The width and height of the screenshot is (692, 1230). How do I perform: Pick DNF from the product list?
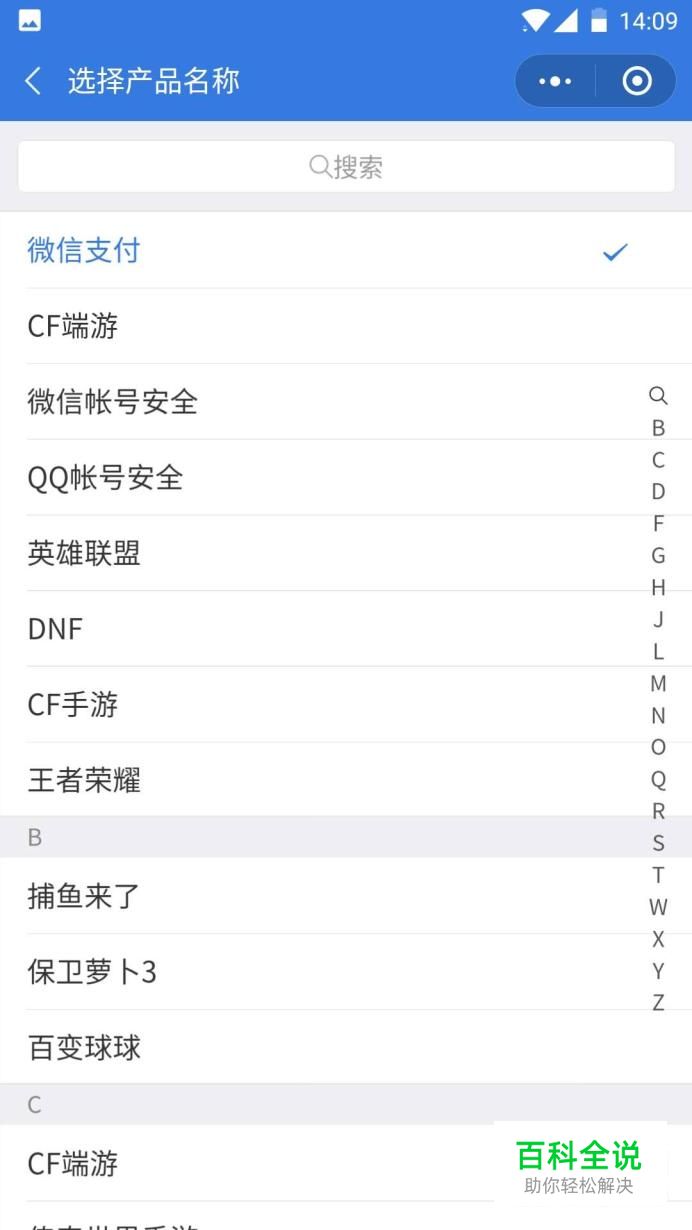346,629
